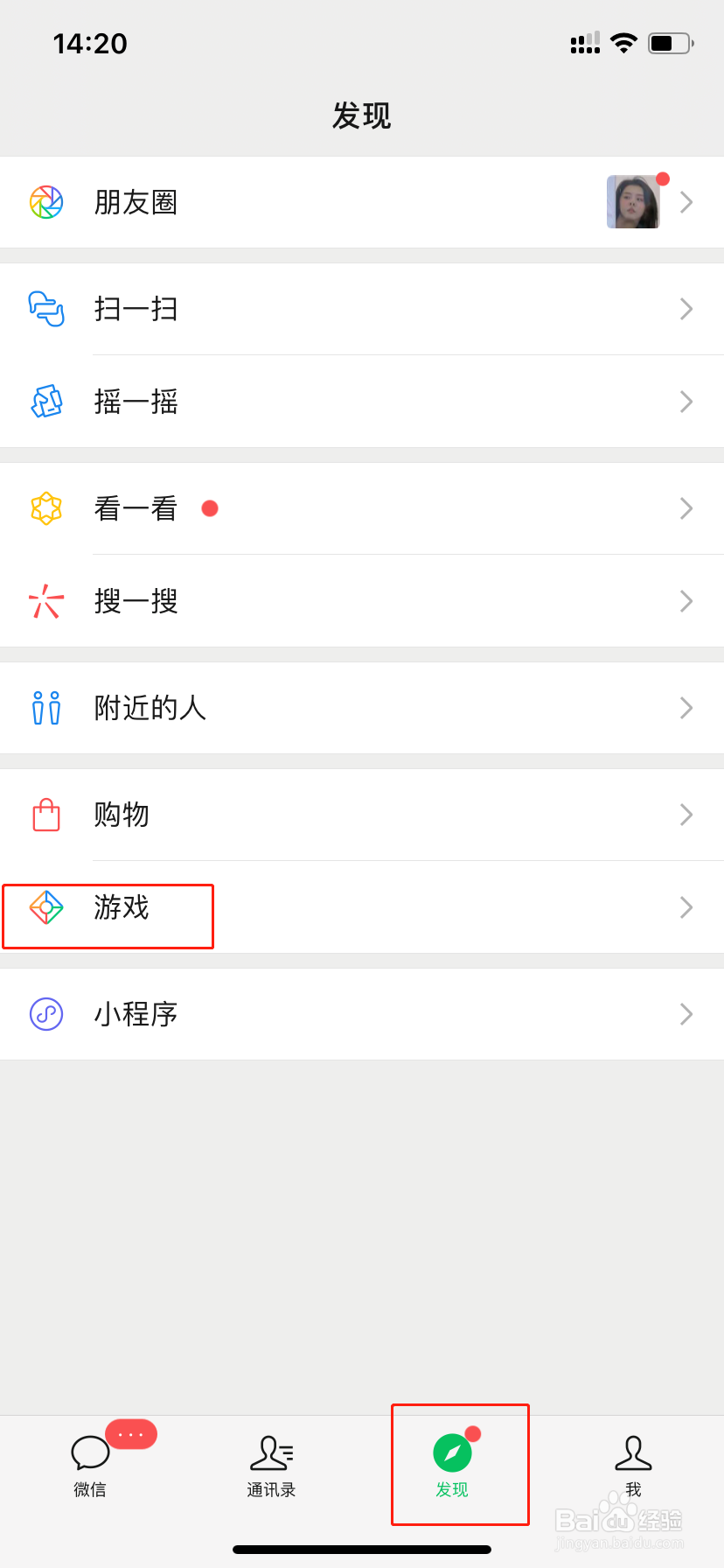Tap 附近的人 text to open it
This screenshot has width=724, height=1568.
pos(150,708)
